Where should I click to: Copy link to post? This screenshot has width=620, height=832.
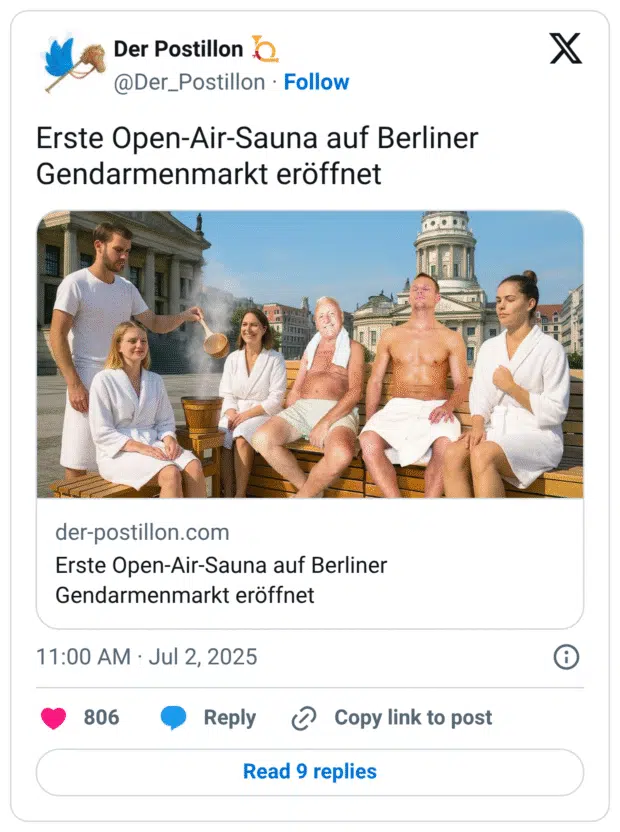[x=392, y=717]
